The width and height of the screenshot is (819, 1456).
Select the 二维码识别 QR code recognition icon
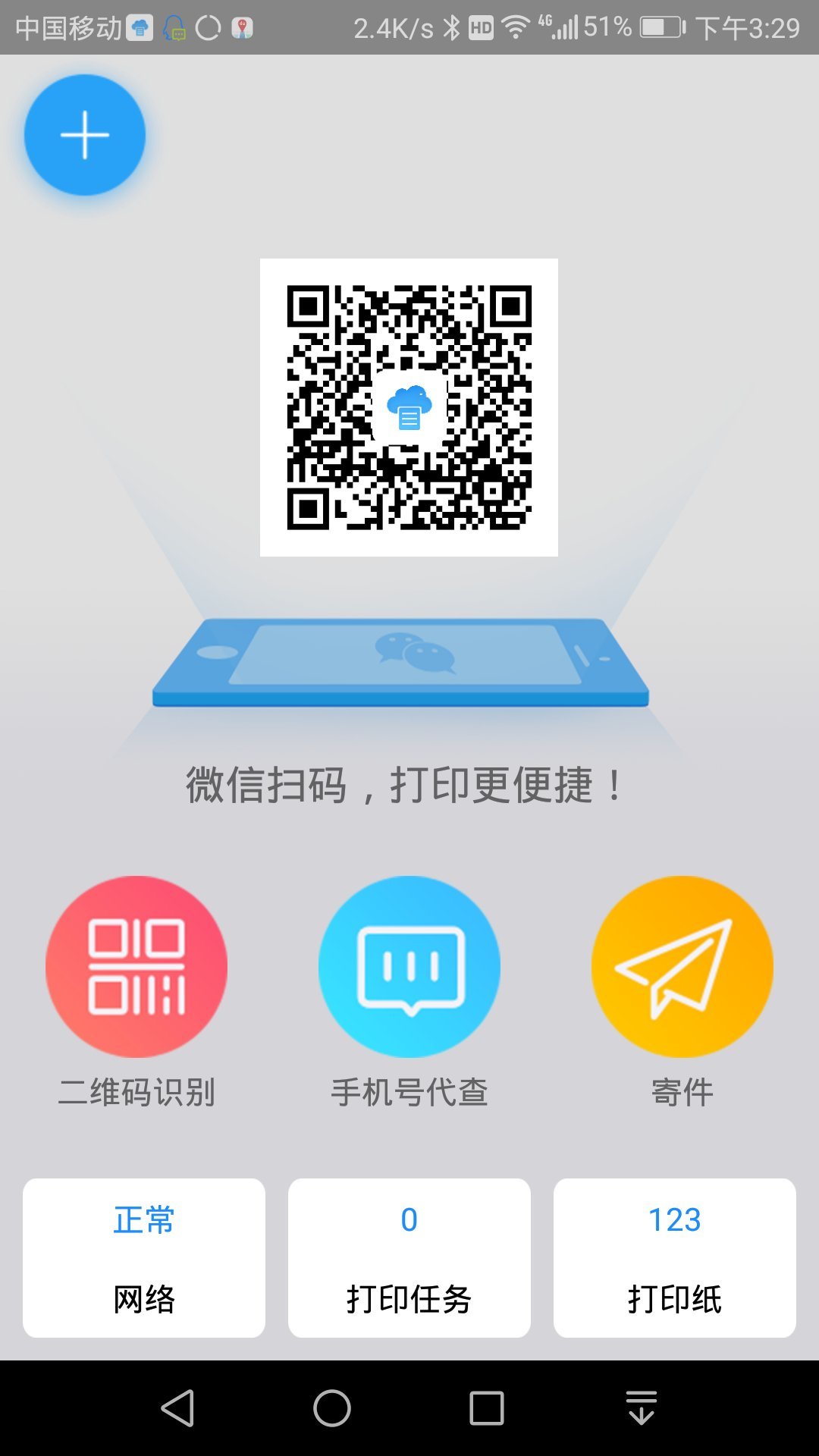pos(136,965)
